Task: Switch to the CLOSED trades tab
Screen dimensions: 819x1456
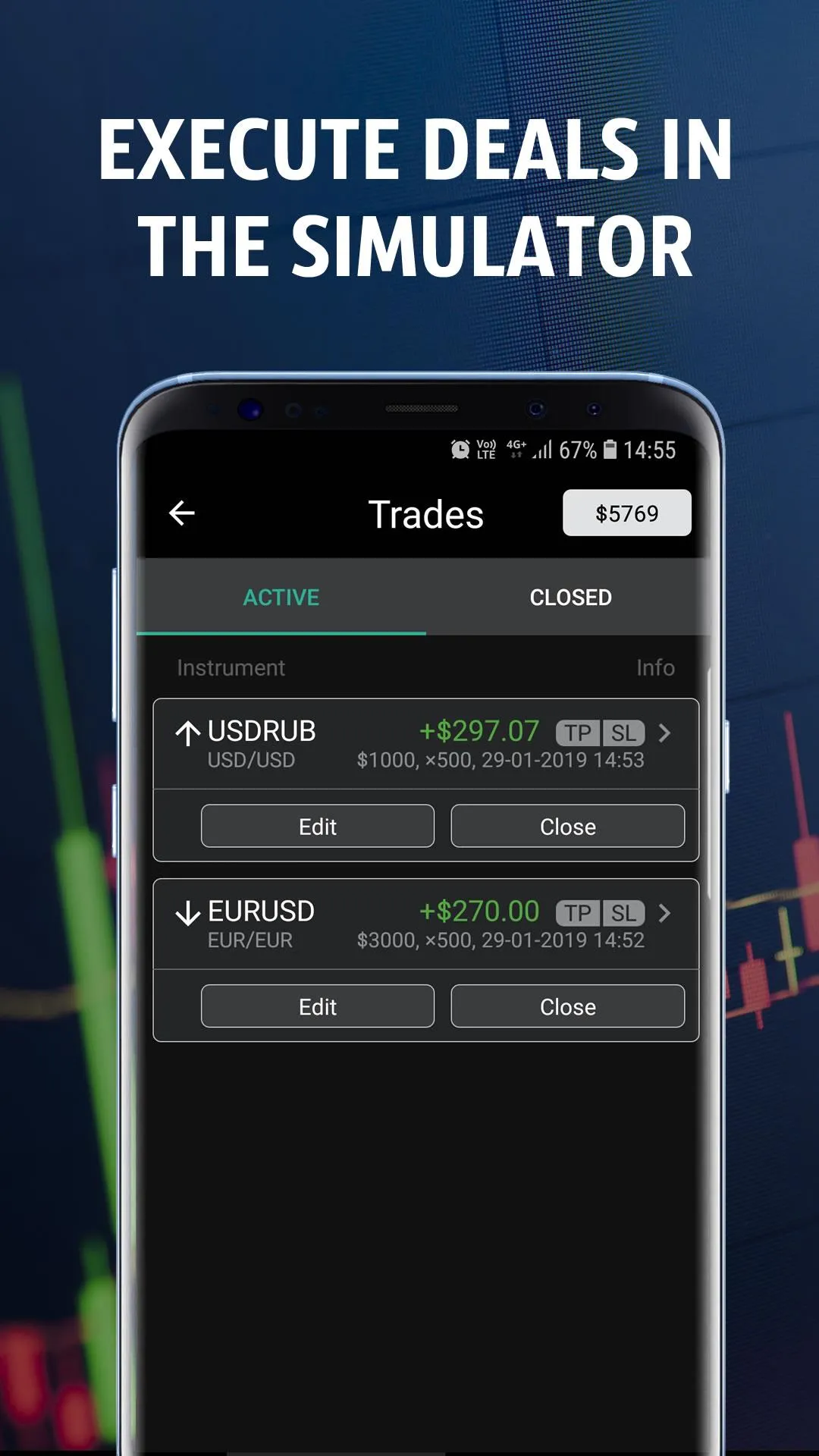Action: (570, 598)
